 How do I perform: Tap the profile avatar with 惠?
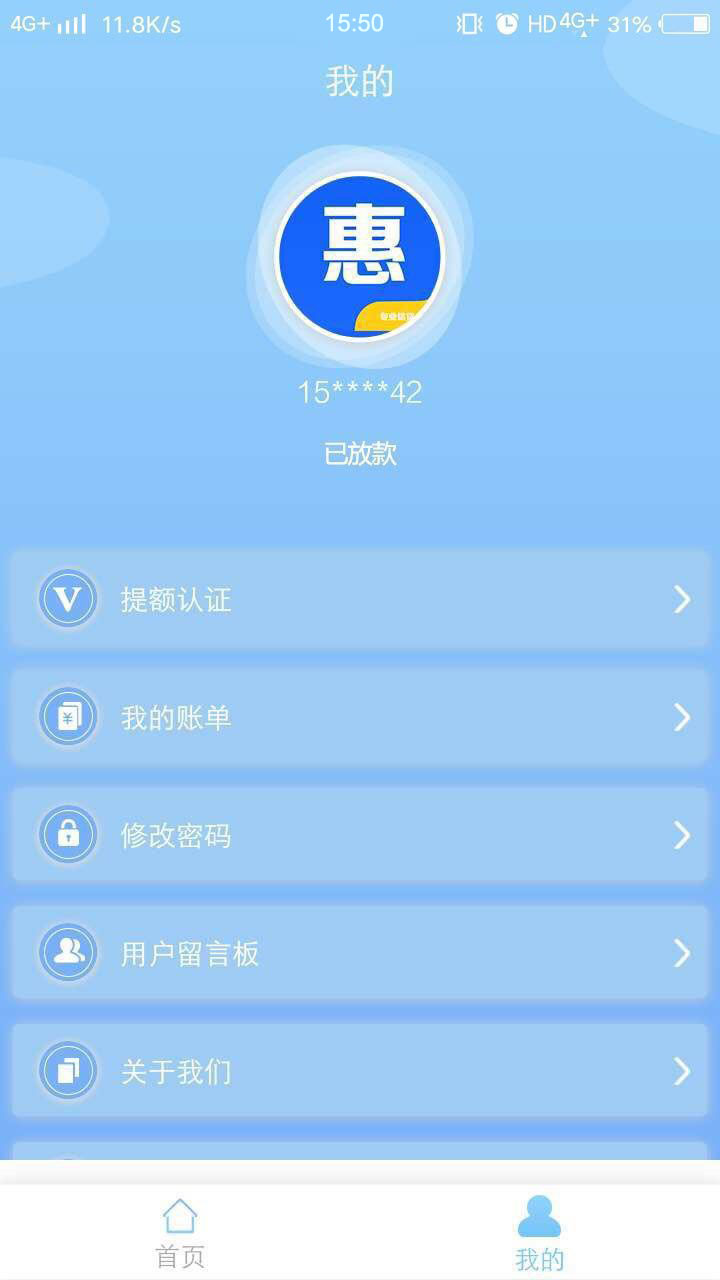click(360, 256)
